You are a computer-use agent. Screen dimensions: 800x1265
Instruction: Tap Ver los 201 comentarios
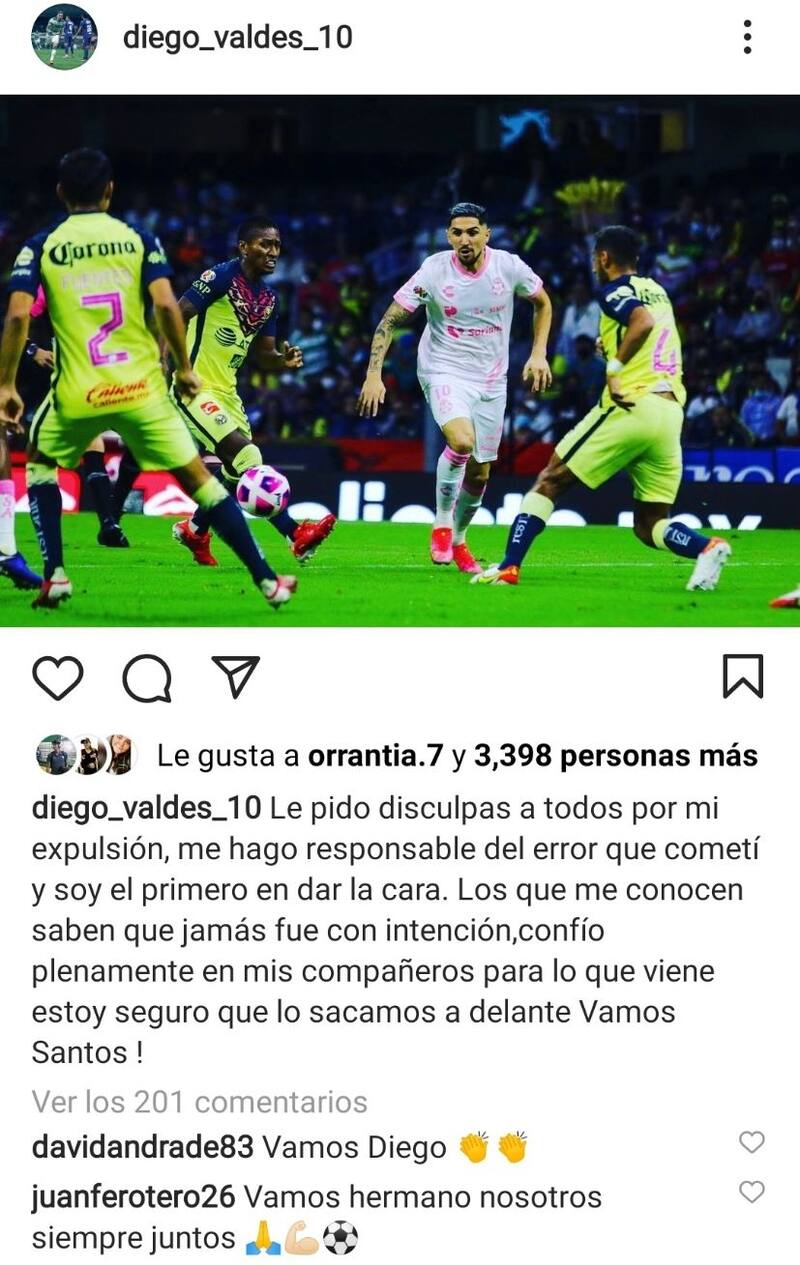coord(199,1101)
